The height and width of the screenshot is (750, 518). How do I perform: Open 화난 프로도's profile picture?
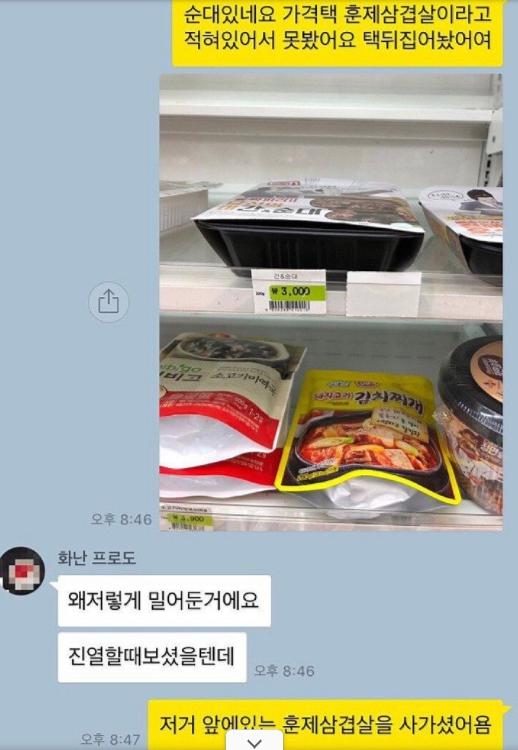[22, 570]
